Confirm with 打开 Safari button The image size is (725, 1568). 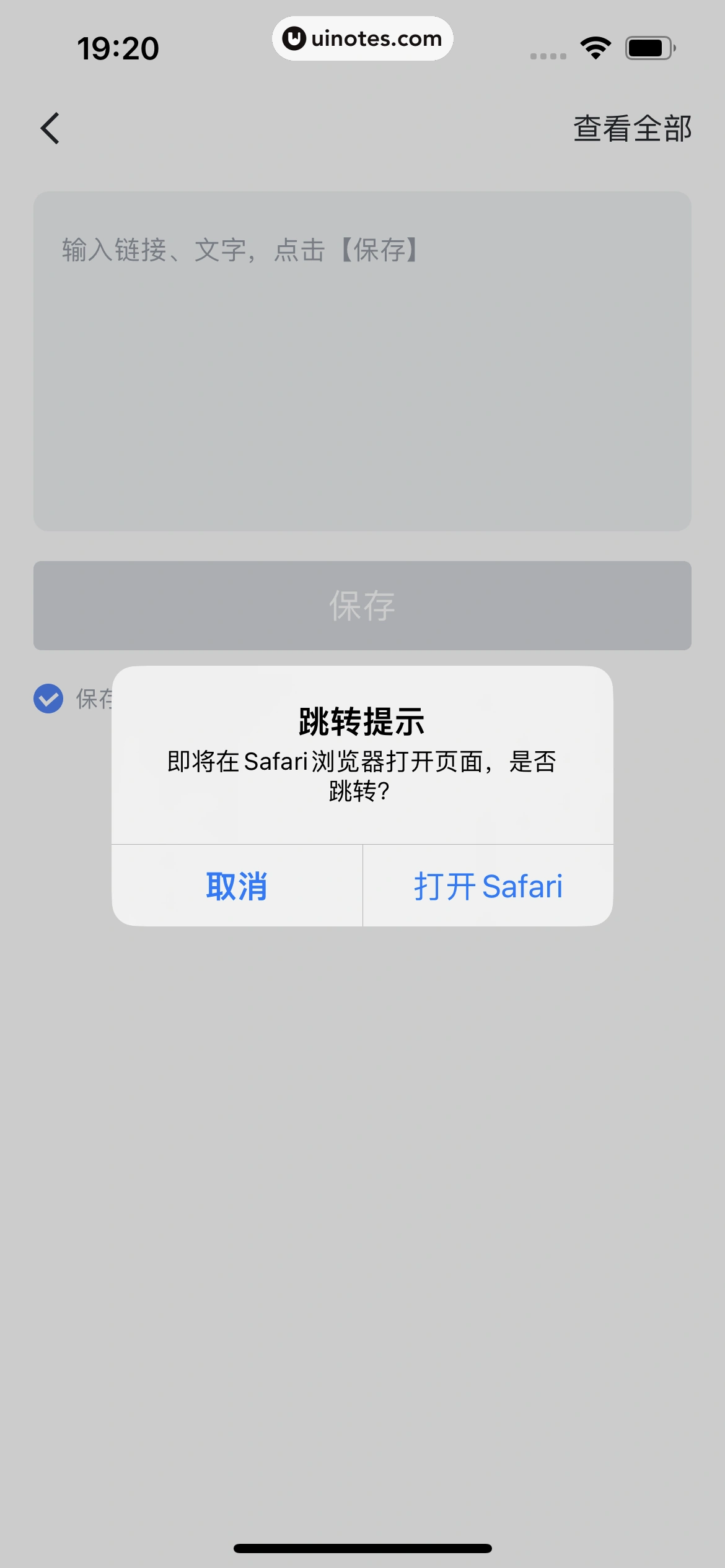pos(488,886)
